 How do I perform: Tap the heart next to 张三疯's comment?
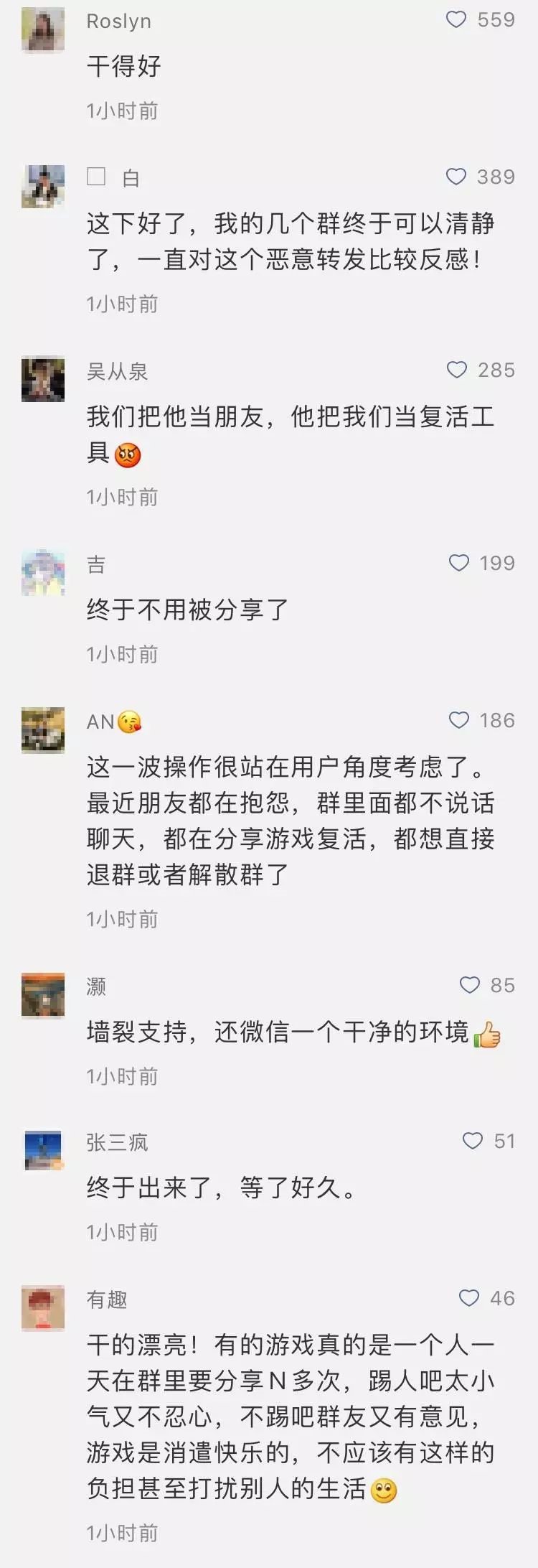pos(472,1141)
